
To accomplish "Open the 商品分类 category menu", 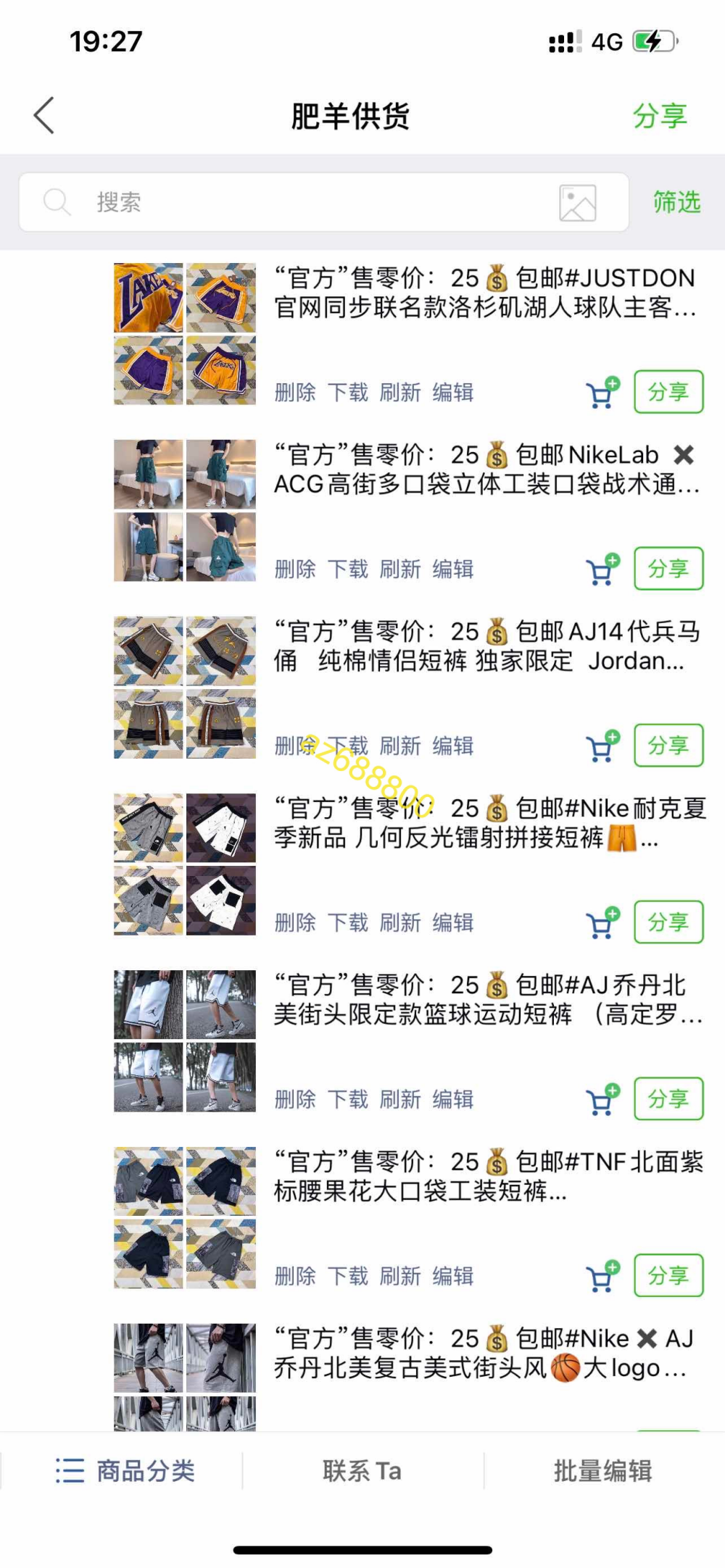I will 125,1471.
